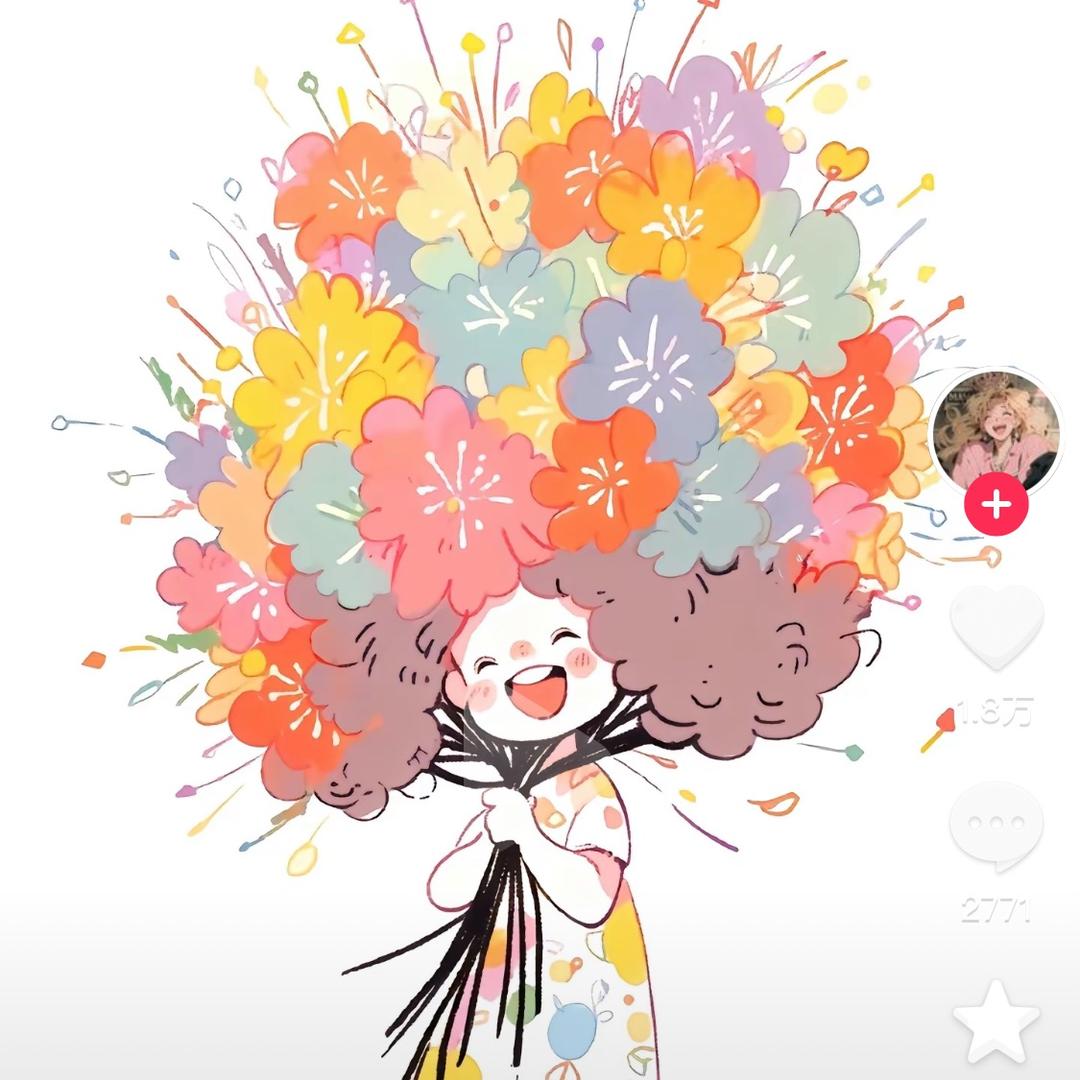Add video to favorites with star icon
This screenshot has width=1080, height=1080.
pyautogui.click(x=996, y=1022)
